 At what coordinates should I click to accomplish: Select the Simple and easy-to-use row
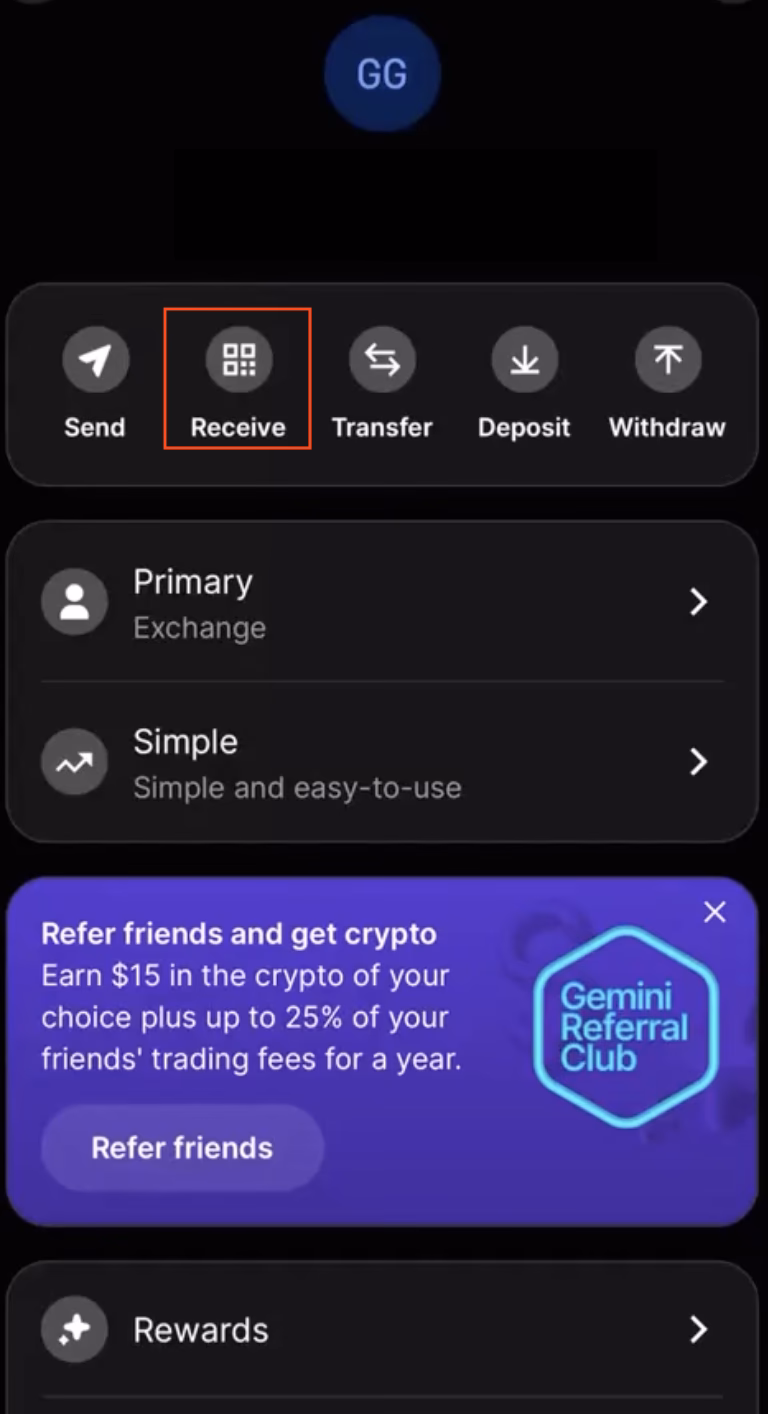tap(382, 762)
